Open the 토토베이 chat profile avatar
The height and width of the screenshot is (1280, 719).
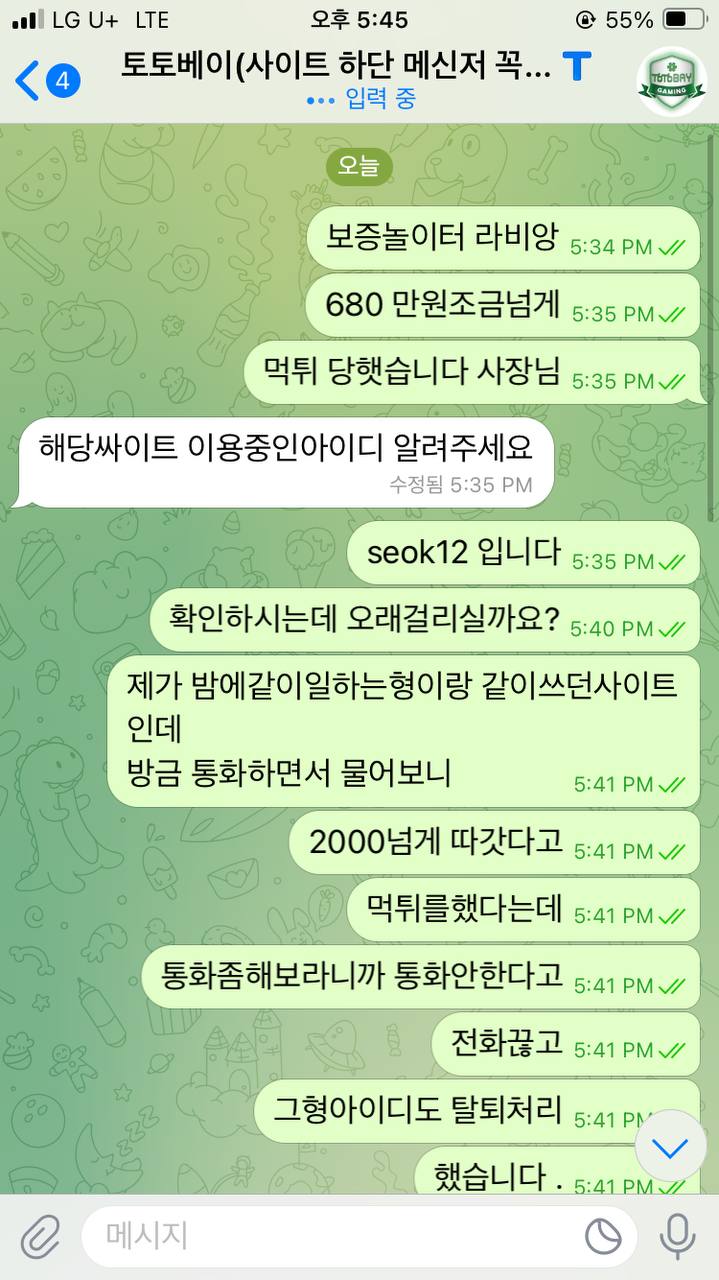point(671,81)
